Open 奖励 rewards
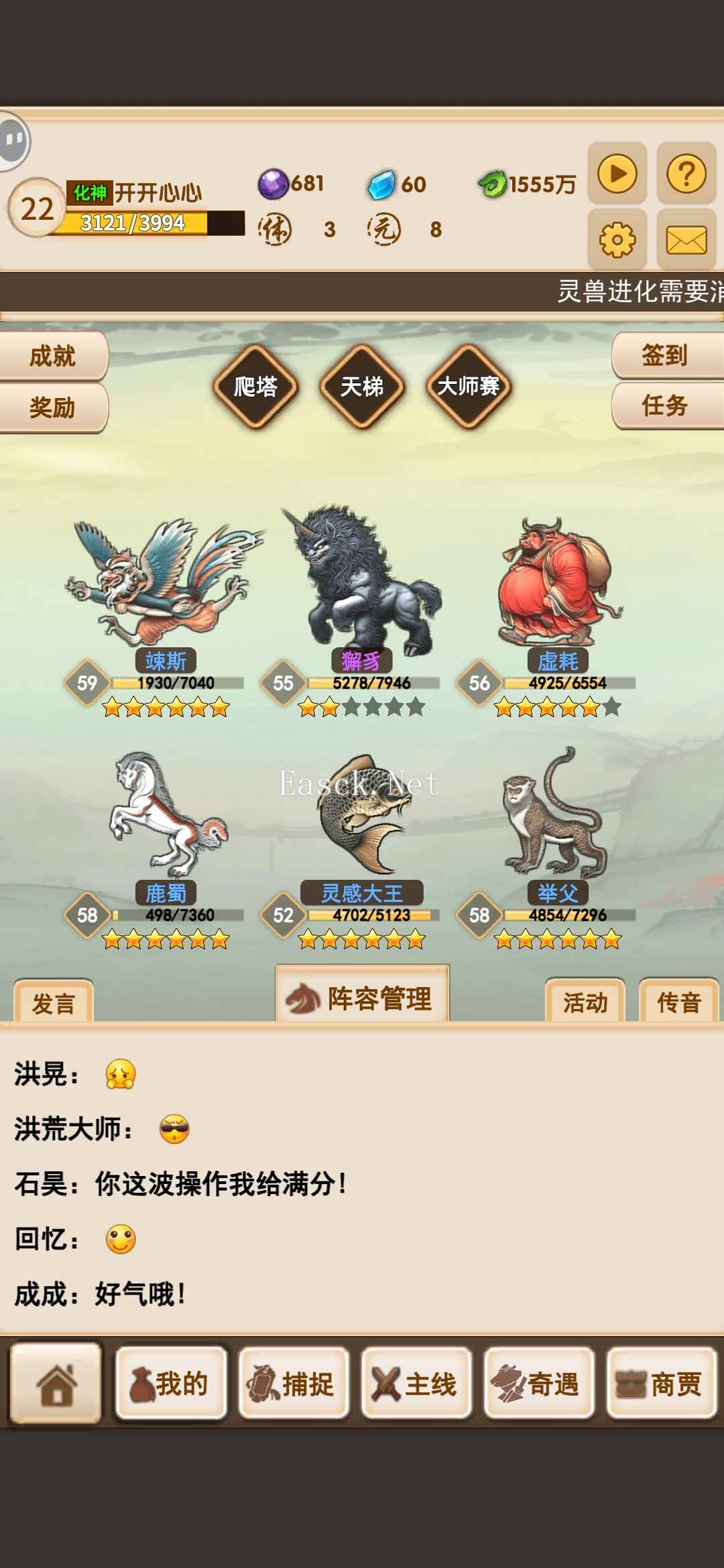The image size is (724, 1568). (52, 407)
